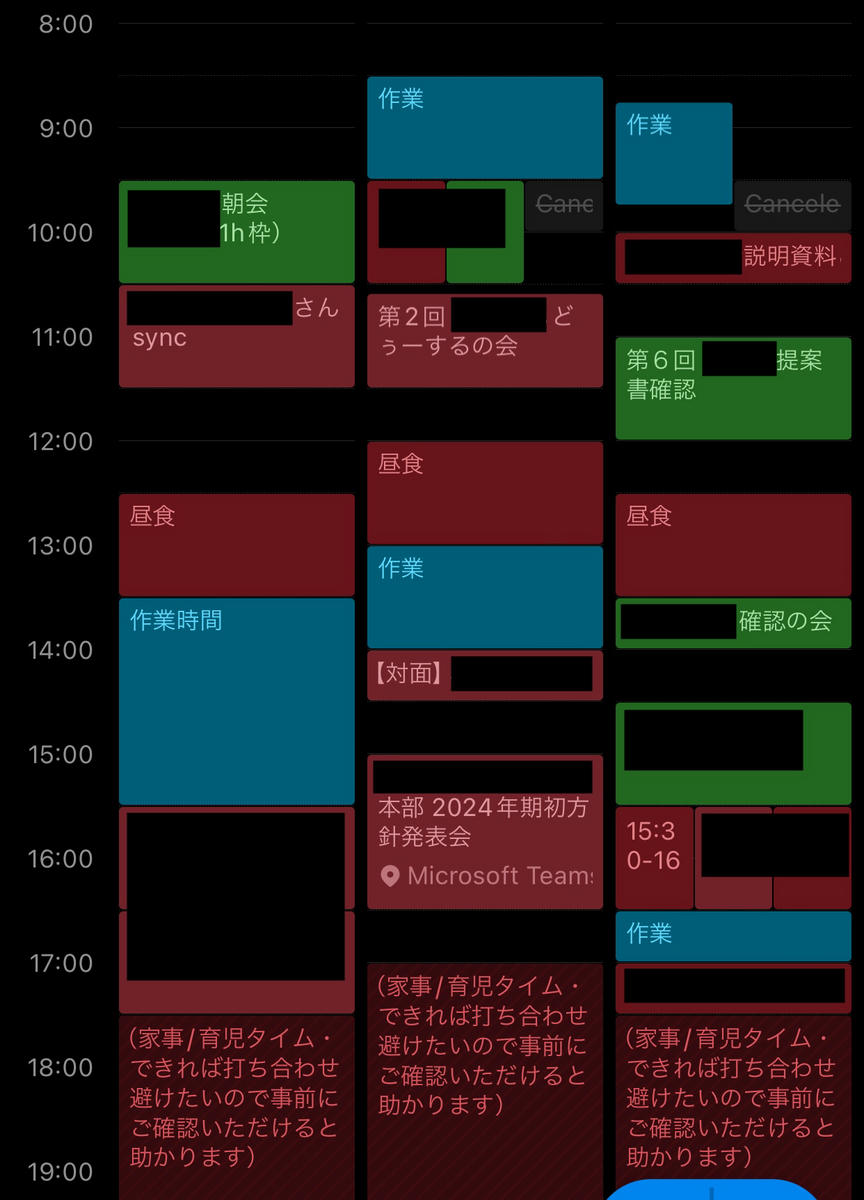Open the 作業時間 block
Viewport: 864px width, 1200px height.
(236, 700)
